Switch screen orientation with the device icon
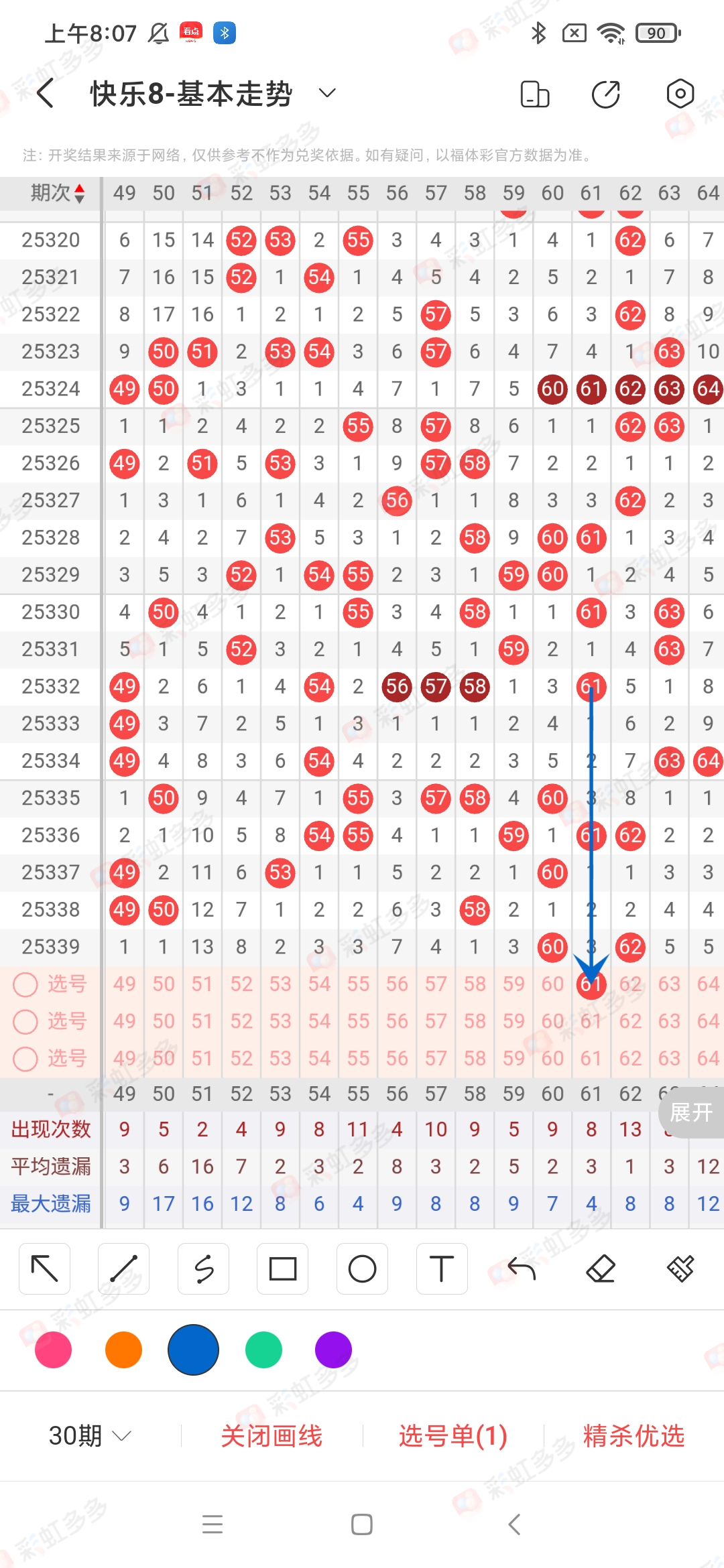 pos(535,94)
